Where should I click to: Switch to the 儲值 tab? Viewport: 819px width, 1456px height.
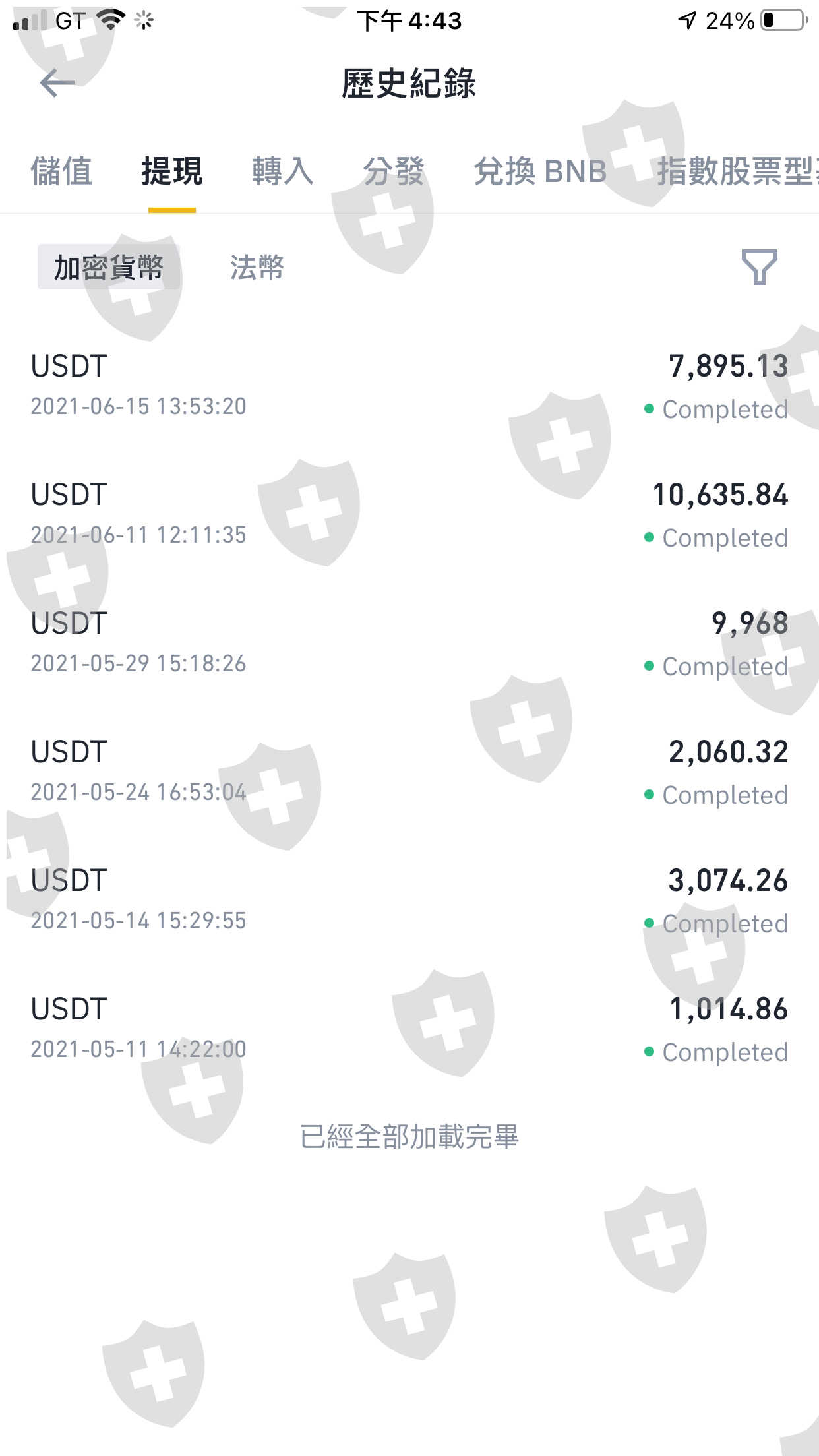pyautogui.click(x=61, y=171)
